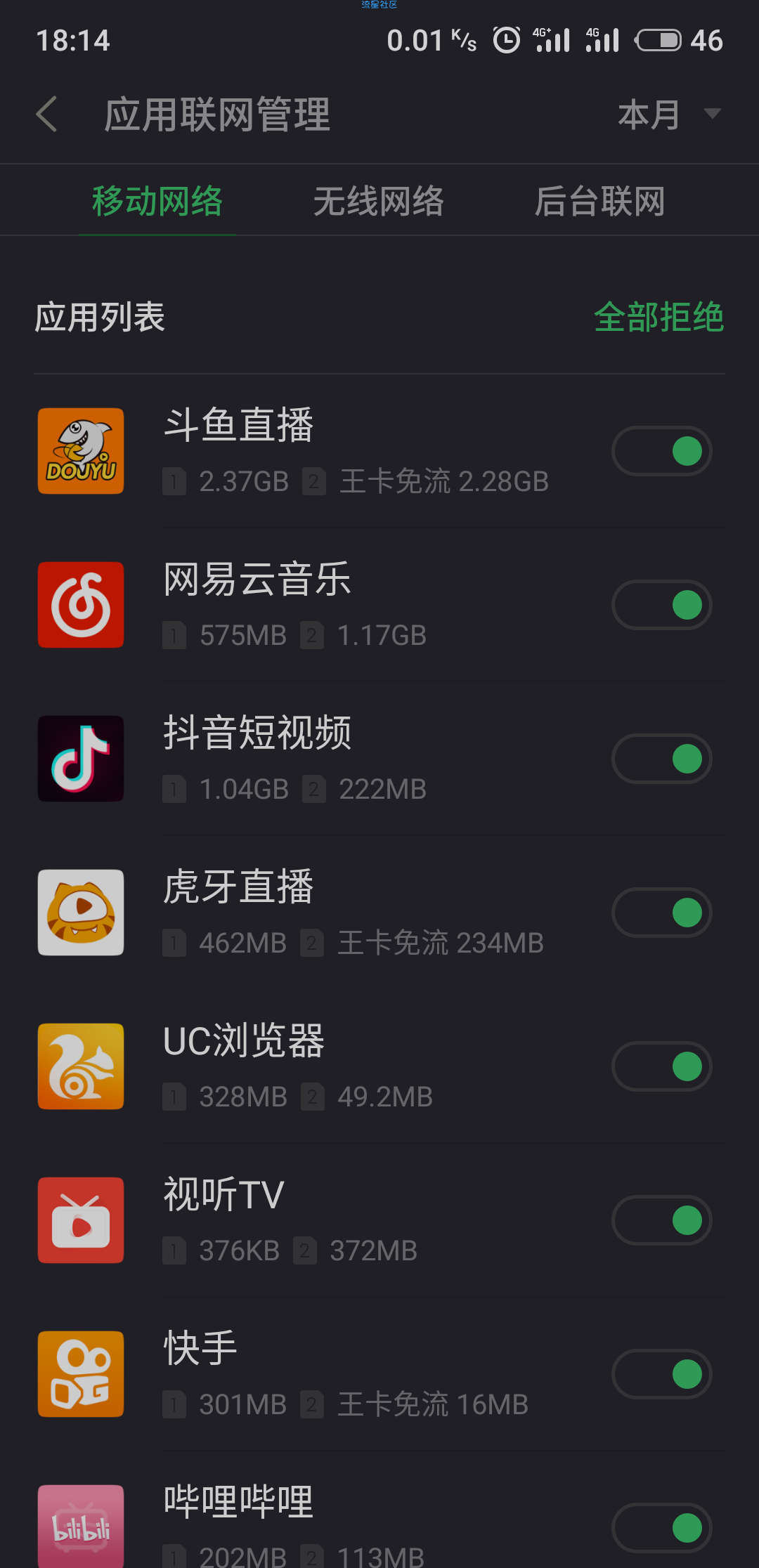Switch to the 后台联网 tab

[x=599, y=202]
